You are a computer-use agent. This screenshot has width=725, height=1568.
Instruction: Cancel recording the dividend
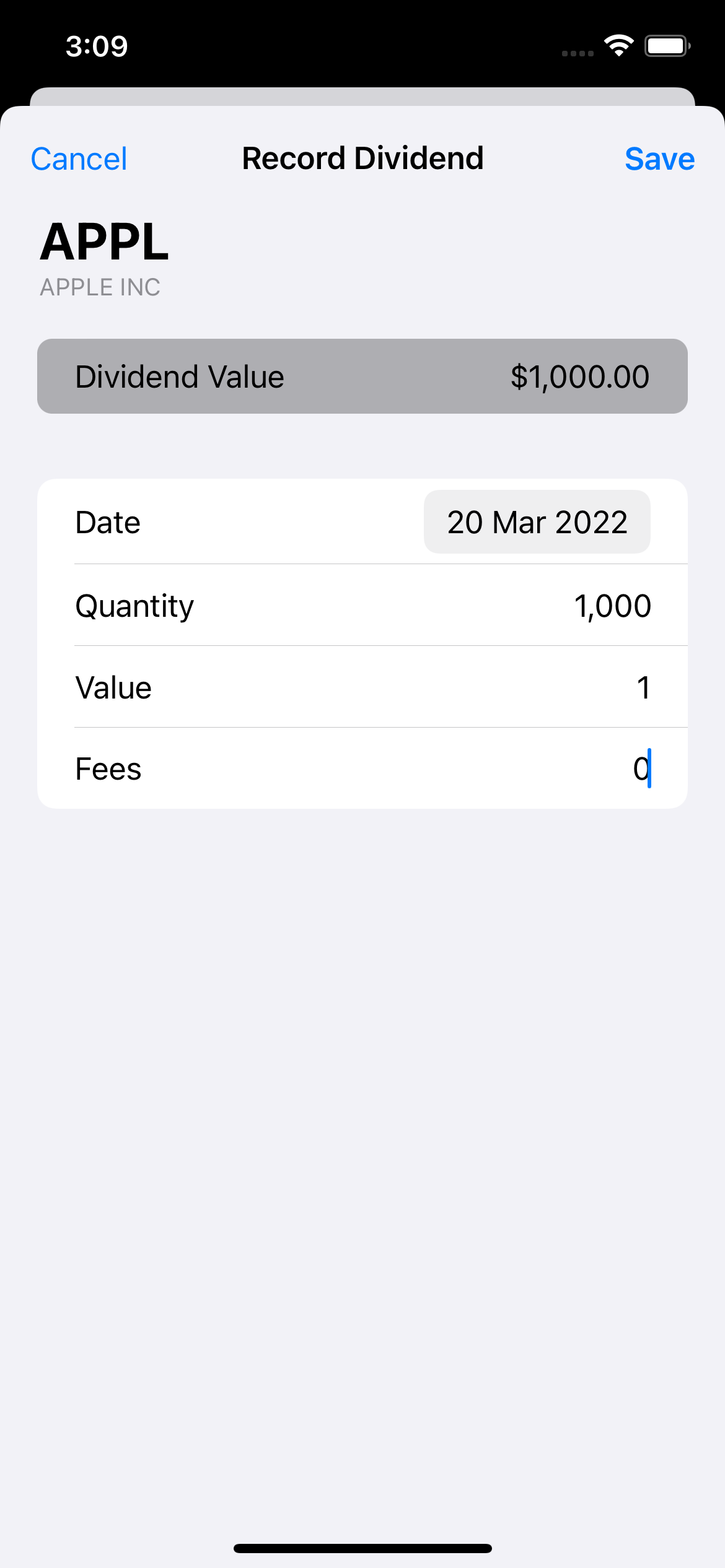click(x=79, y=159)
